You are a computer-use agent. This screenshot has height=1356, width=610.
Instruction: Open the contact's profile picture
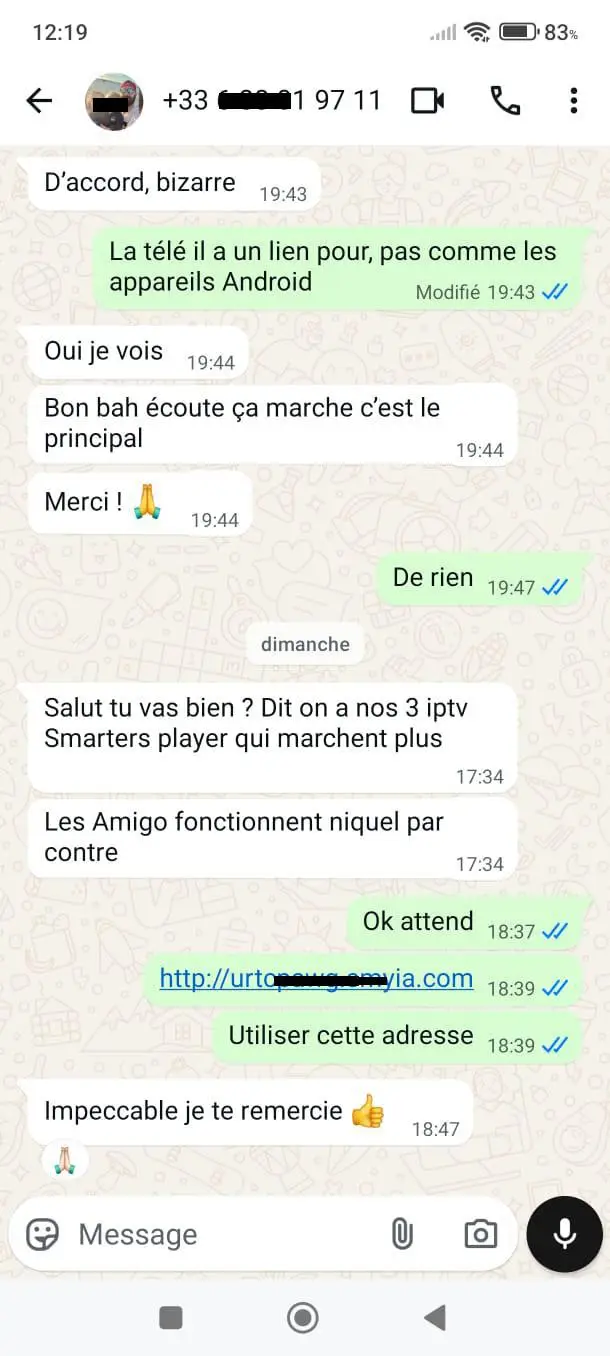click(x=114, y=101)
